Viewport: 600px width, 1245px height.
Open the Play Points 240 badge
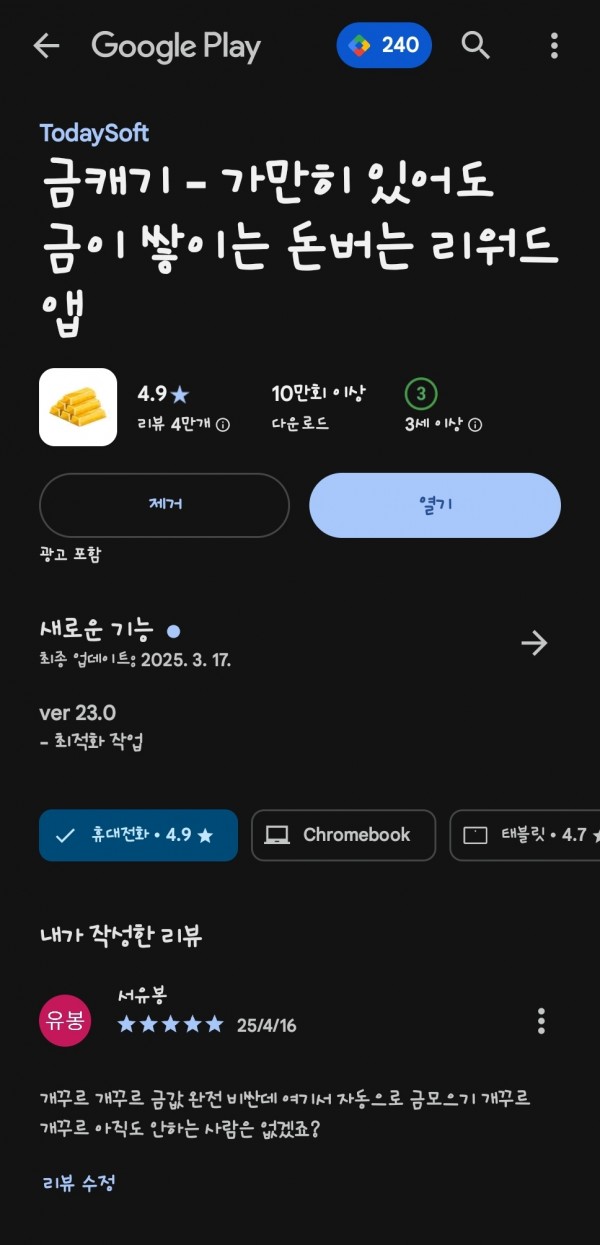tap(384, 45)
